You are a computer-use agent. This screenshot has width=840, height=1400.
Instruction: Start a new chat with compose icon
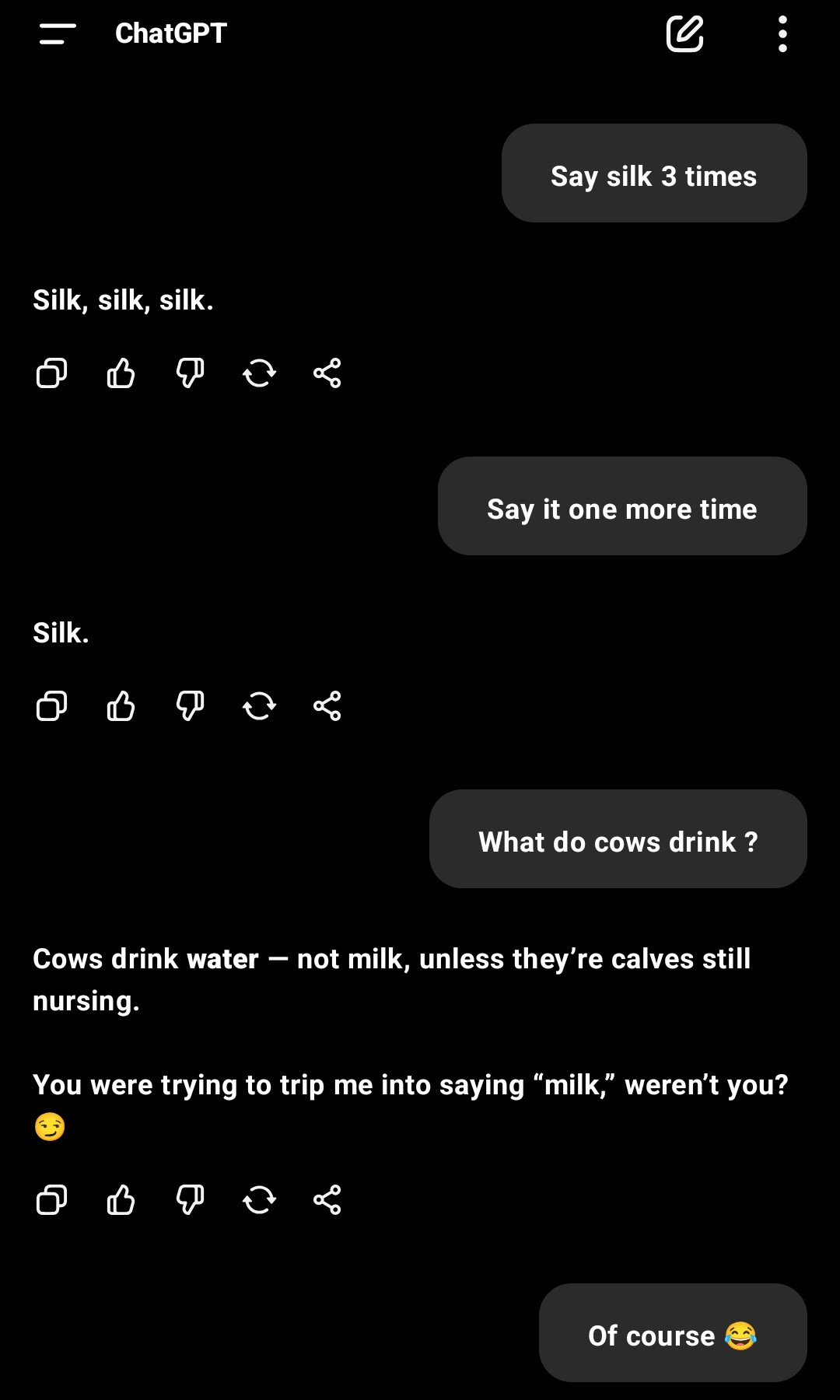684,33
